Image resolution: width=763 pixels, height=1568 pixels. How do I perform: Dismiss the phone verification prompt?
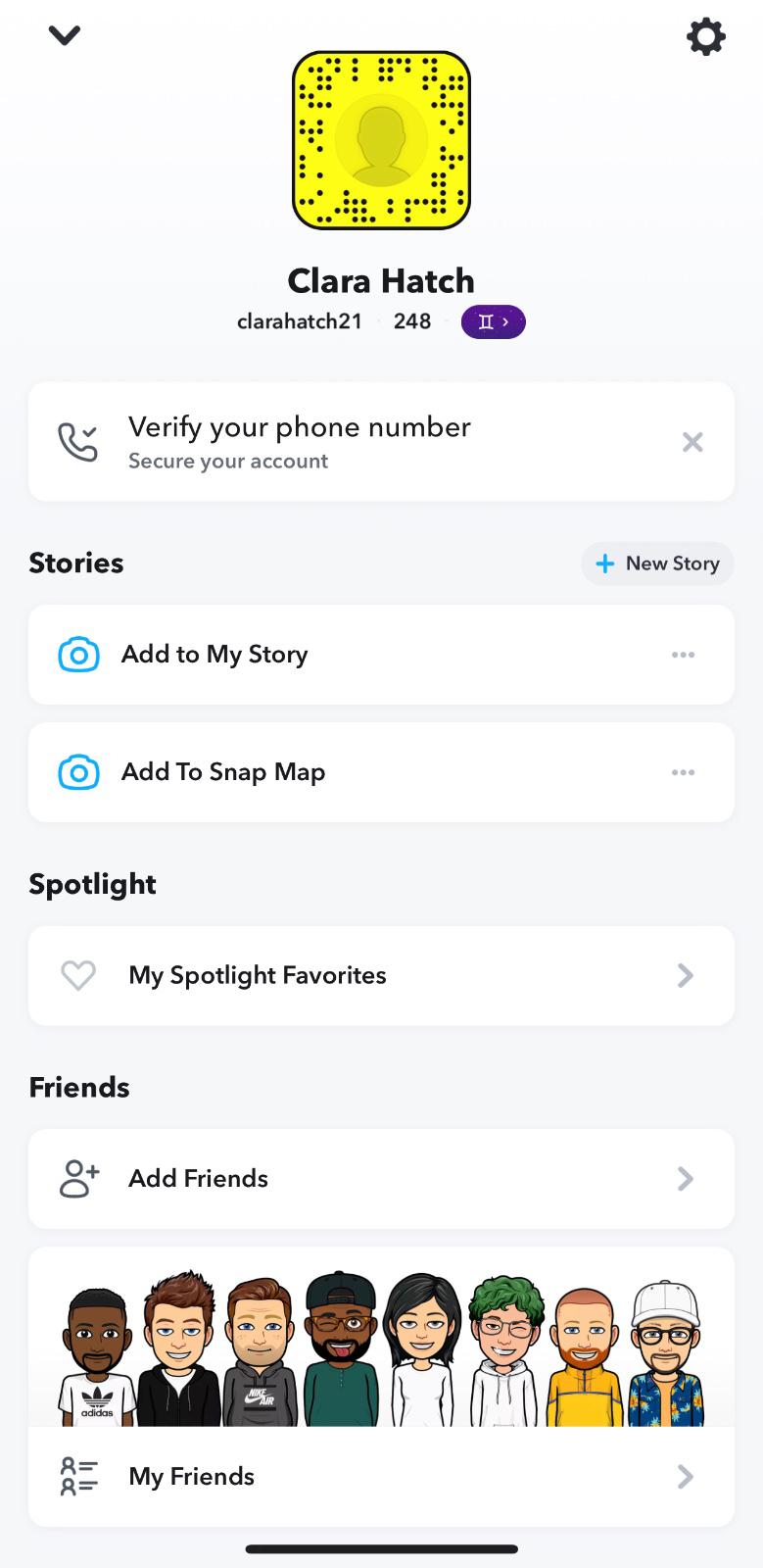click(692, 442)
